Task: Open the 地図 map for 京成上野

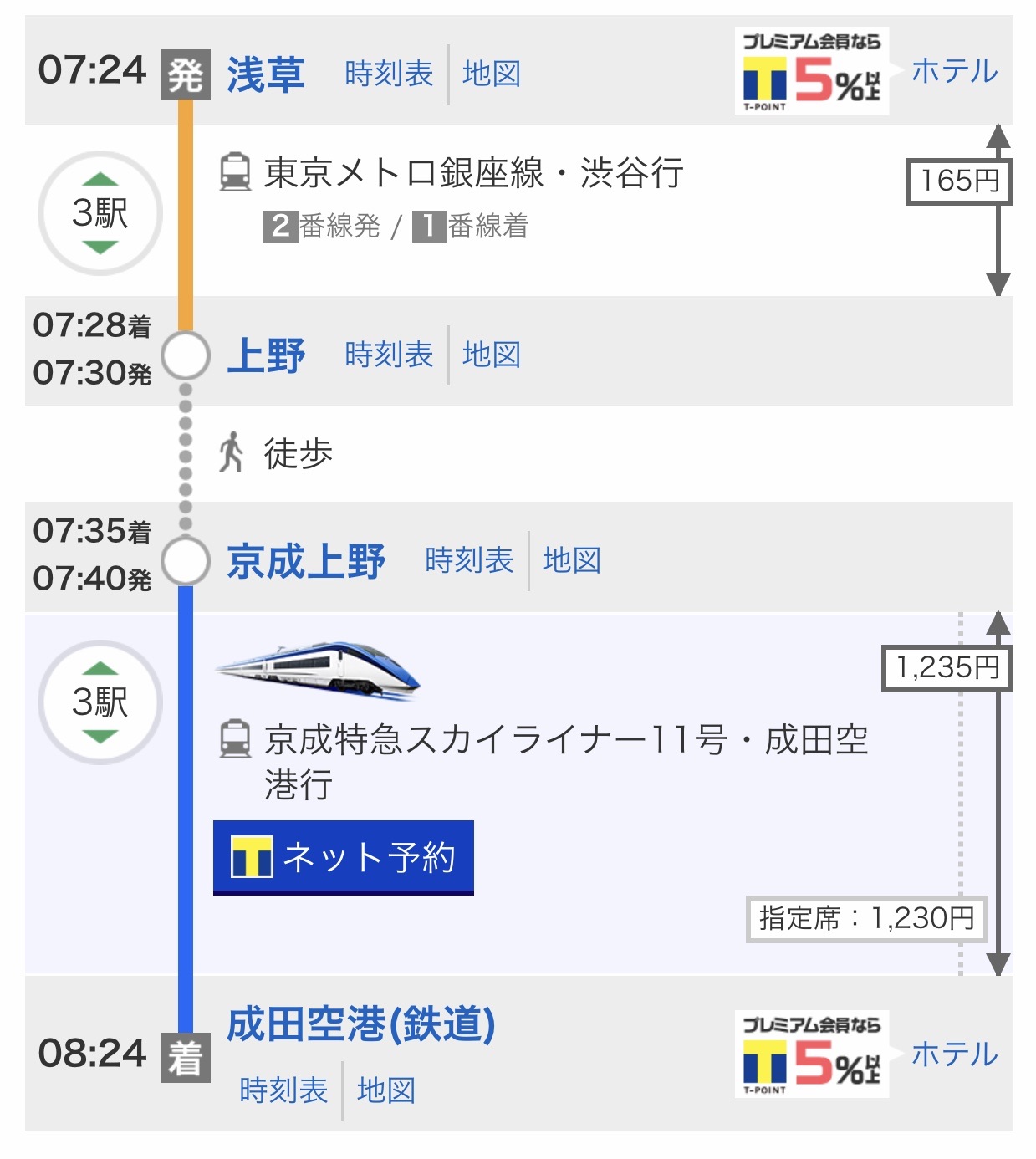Action: pos(572,561)
